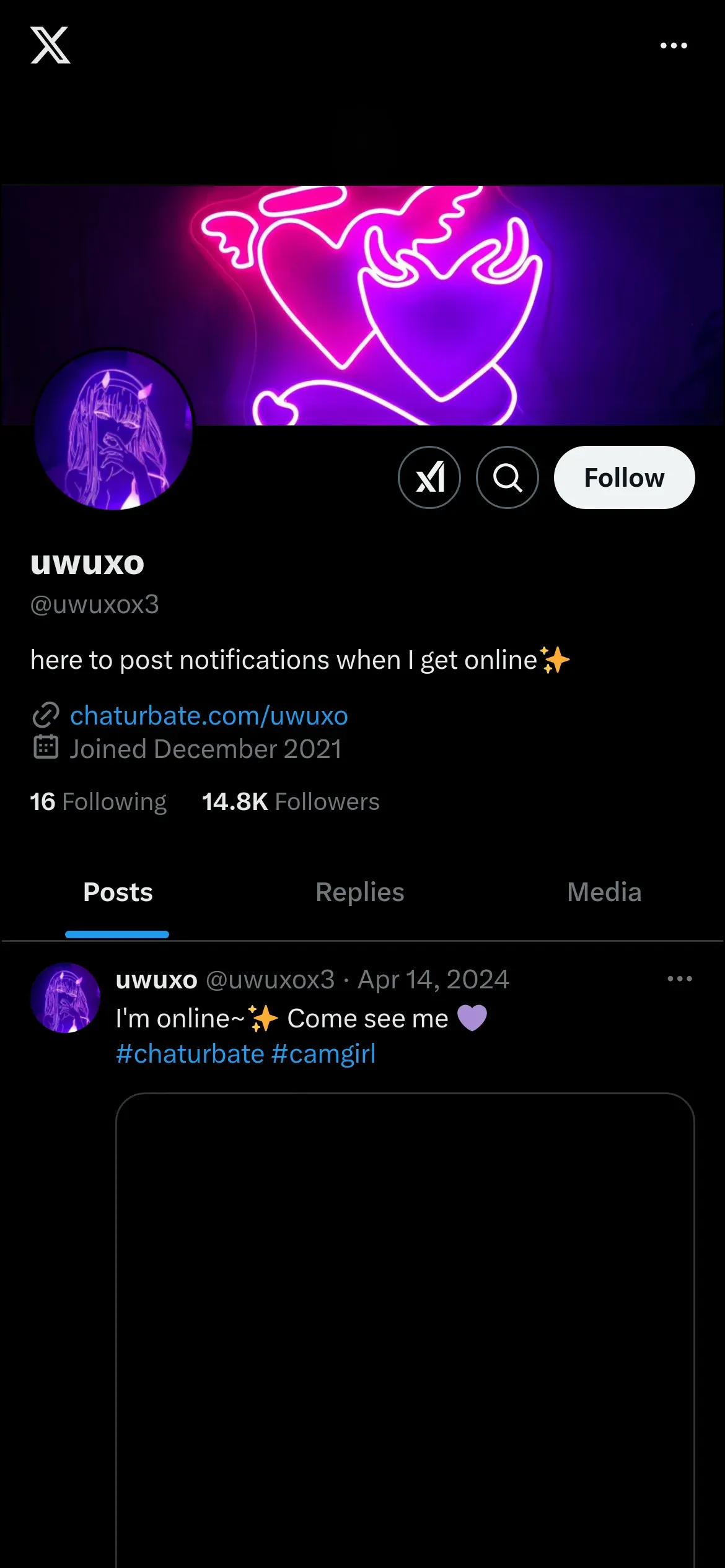This screenshot has height=1568, width=725.
Task: Follow the uwuxo account
Action: click(x=624, y=477)
